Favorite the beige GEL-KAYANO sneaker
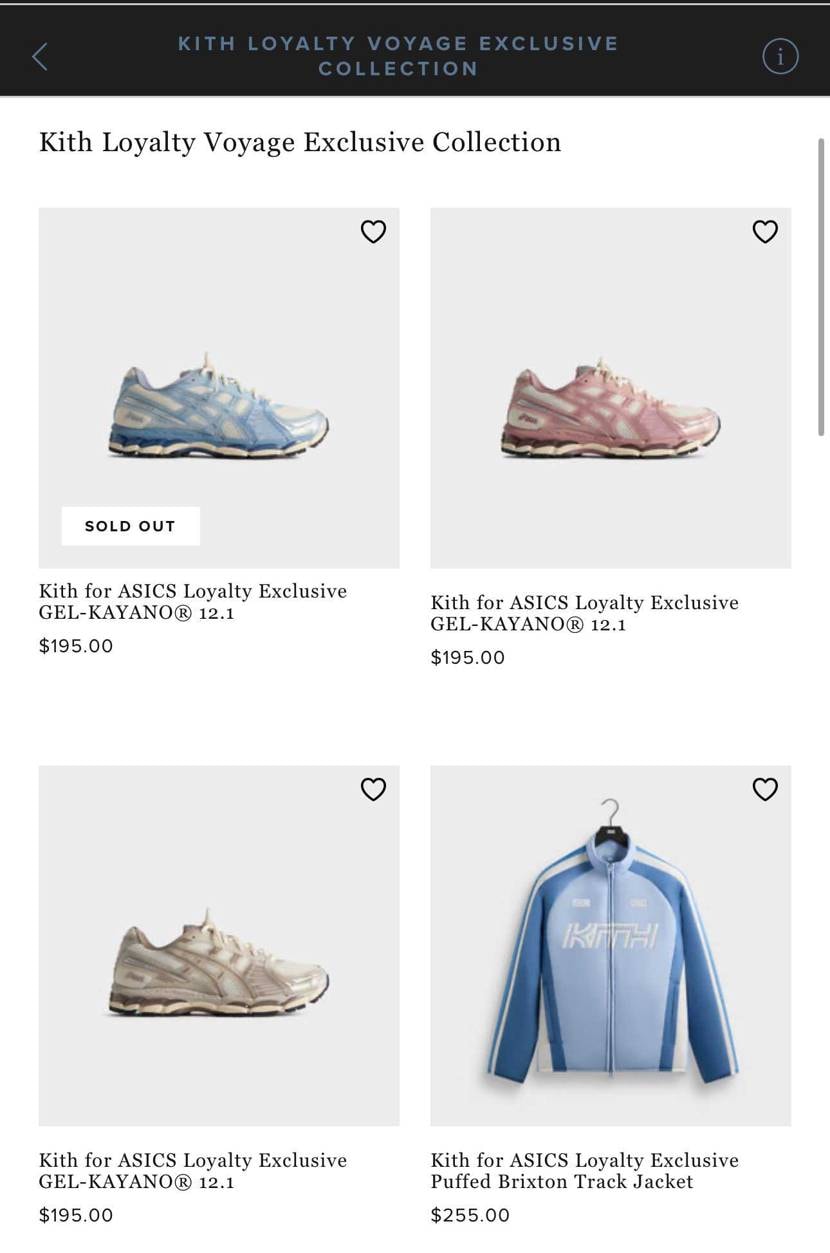830x1253 pixels. (x=373, y=790)
